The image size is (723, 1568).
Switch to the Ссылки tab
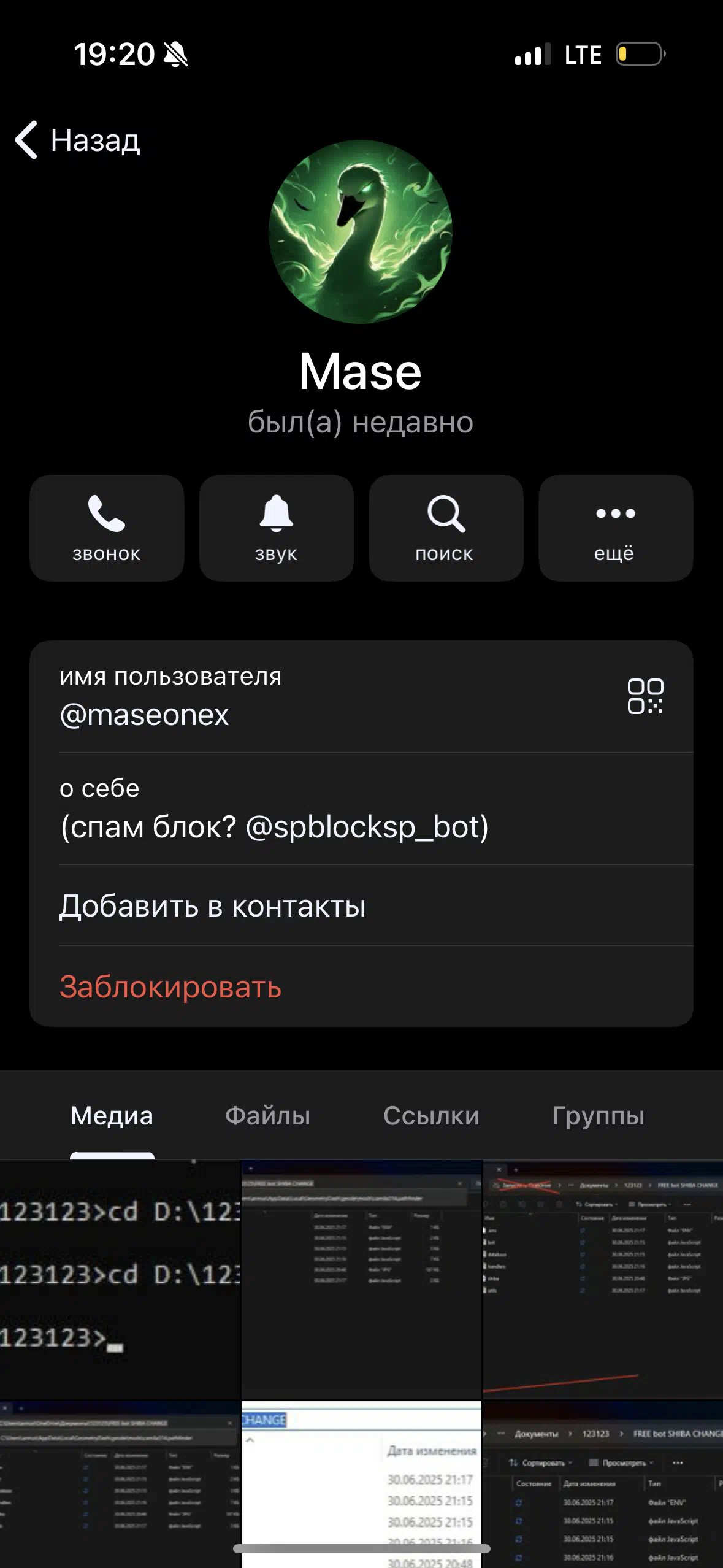(431, 1116)
